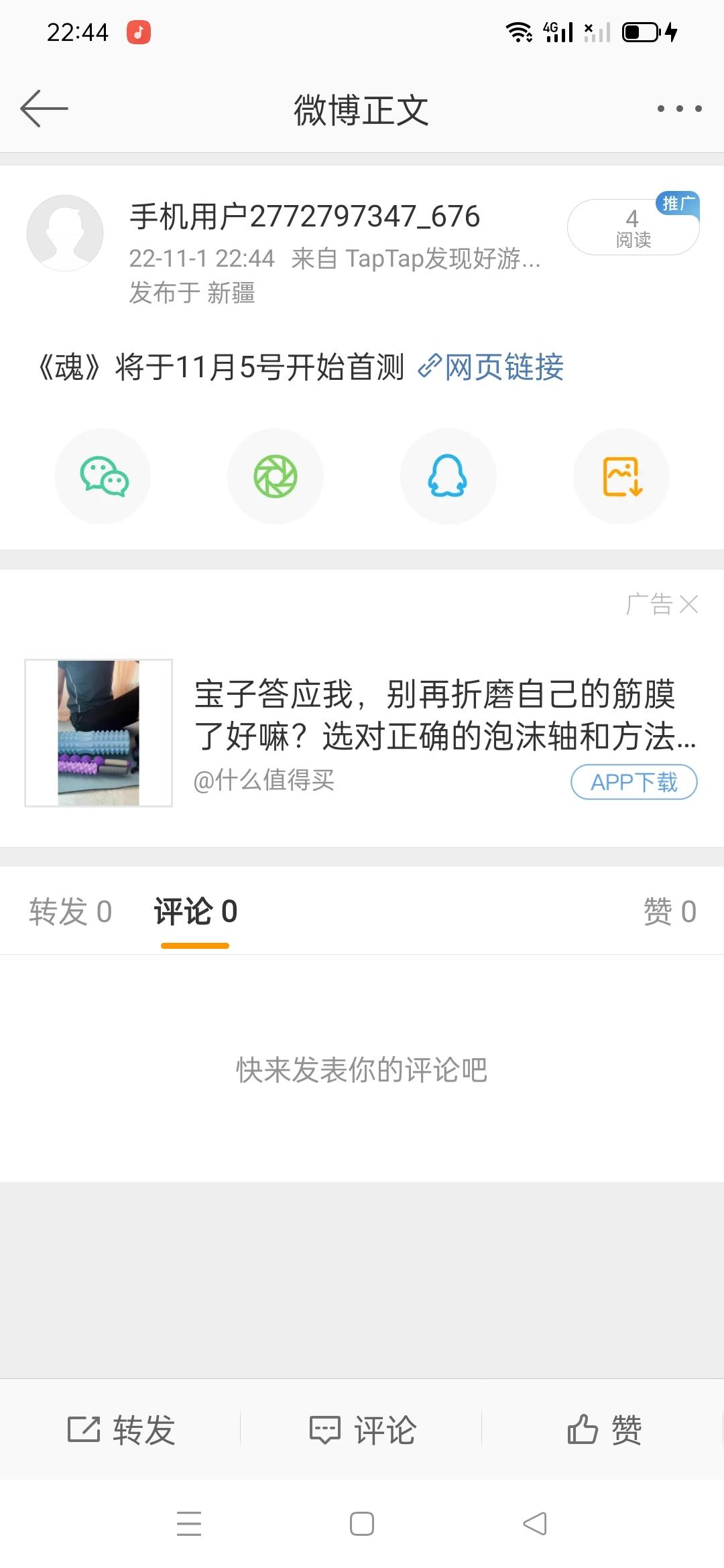Open the three-dot overflow menu
This screenshot has width=724, height=1568.
679,108
